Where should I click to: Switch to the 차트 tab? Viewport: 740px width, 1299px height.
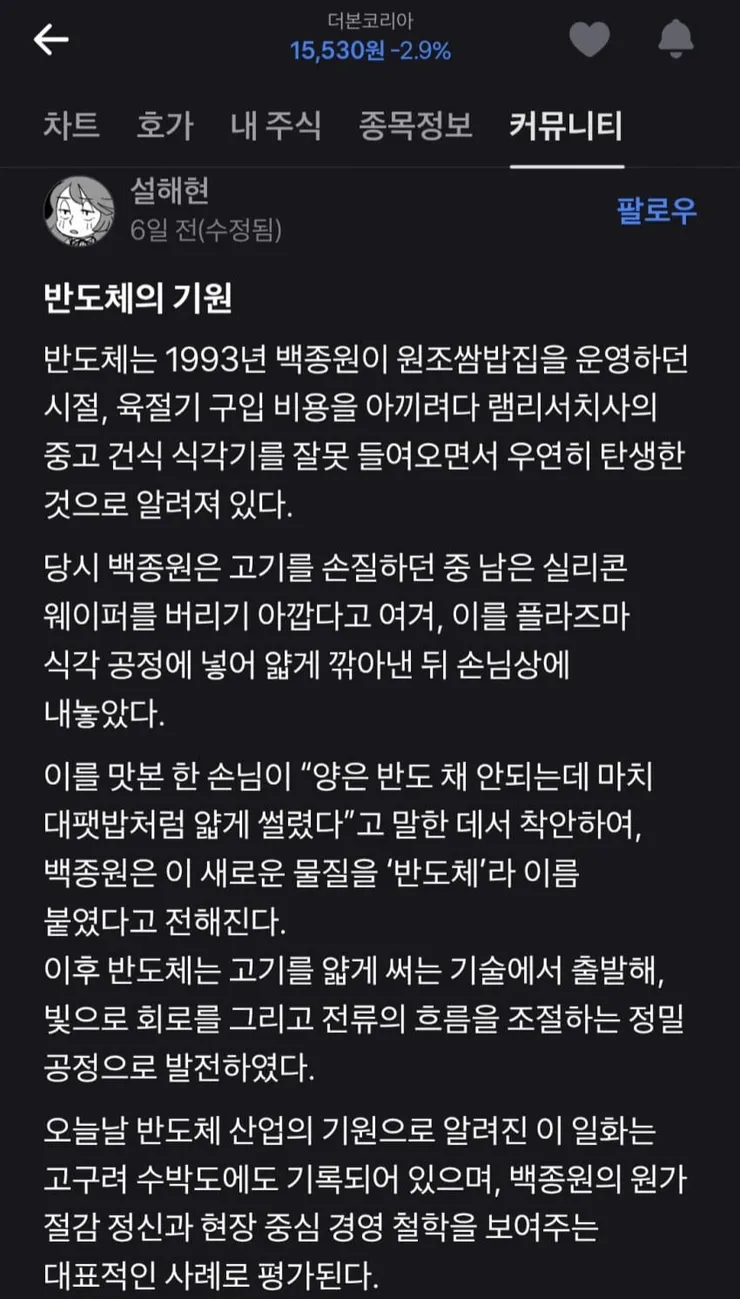click(x=71, y=126)
